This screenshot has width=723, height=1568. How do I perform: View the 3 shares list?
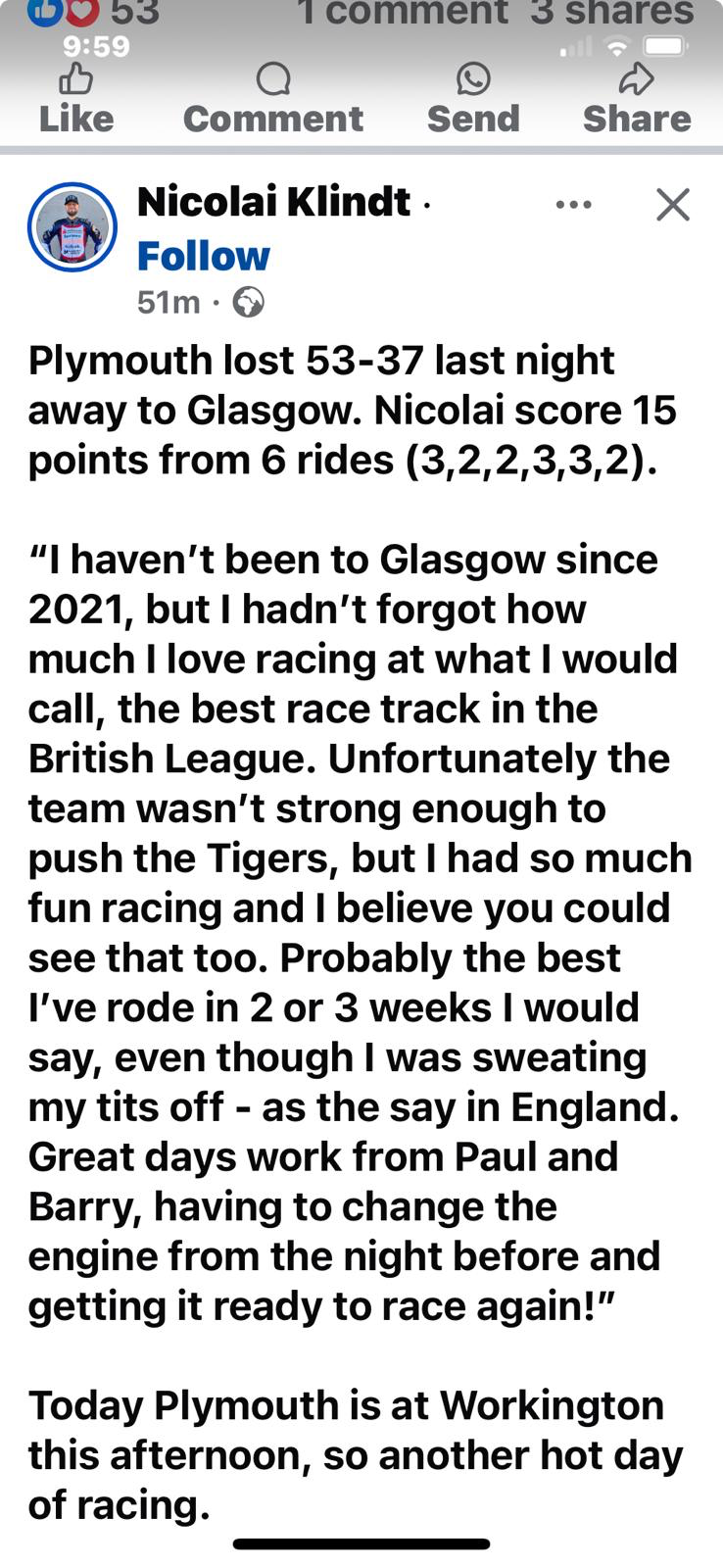pos(612,13)
